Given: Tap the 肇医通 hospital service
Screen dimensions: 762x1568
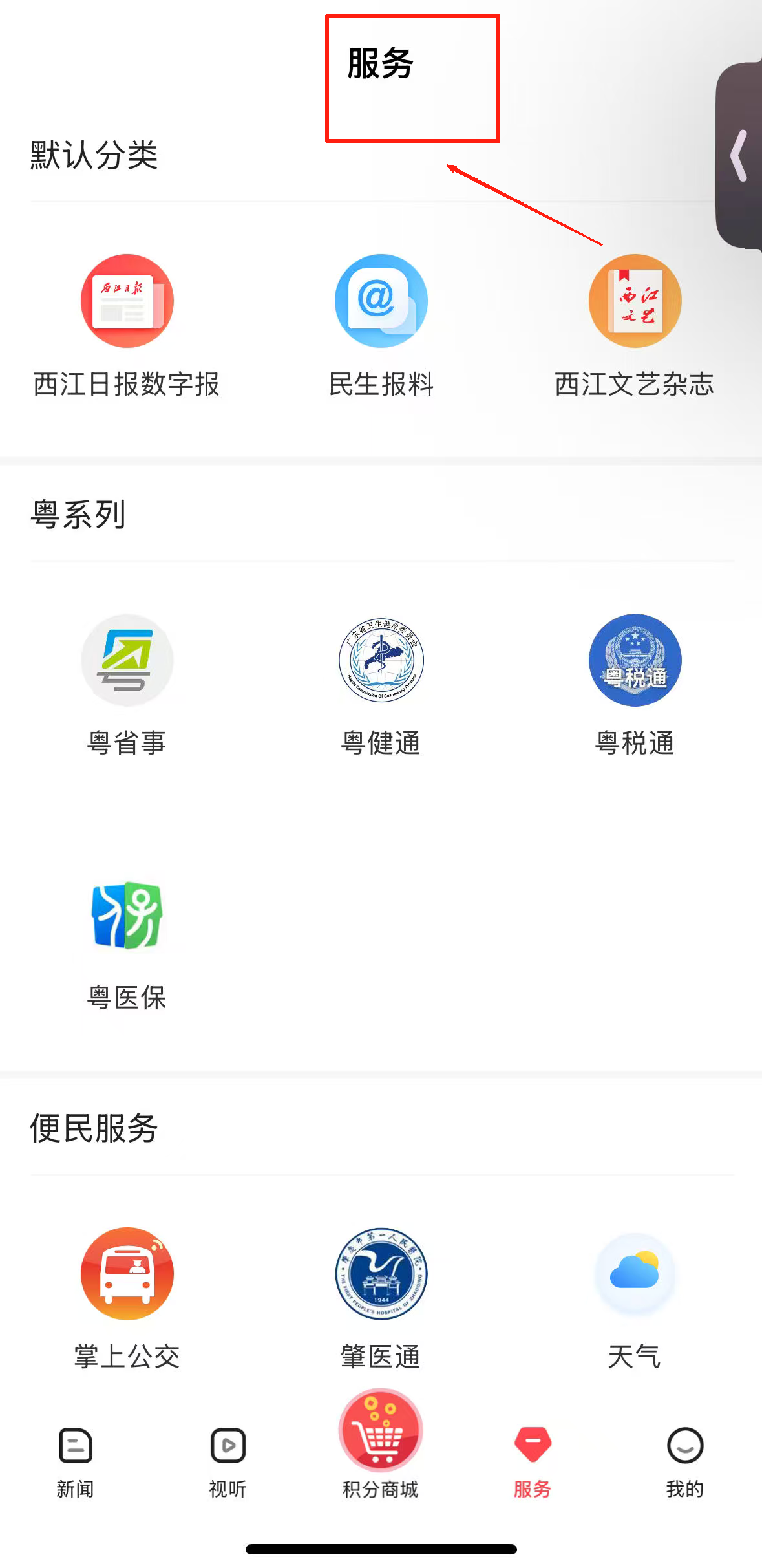Looking at the screenshot, I should pos(381,1273).
